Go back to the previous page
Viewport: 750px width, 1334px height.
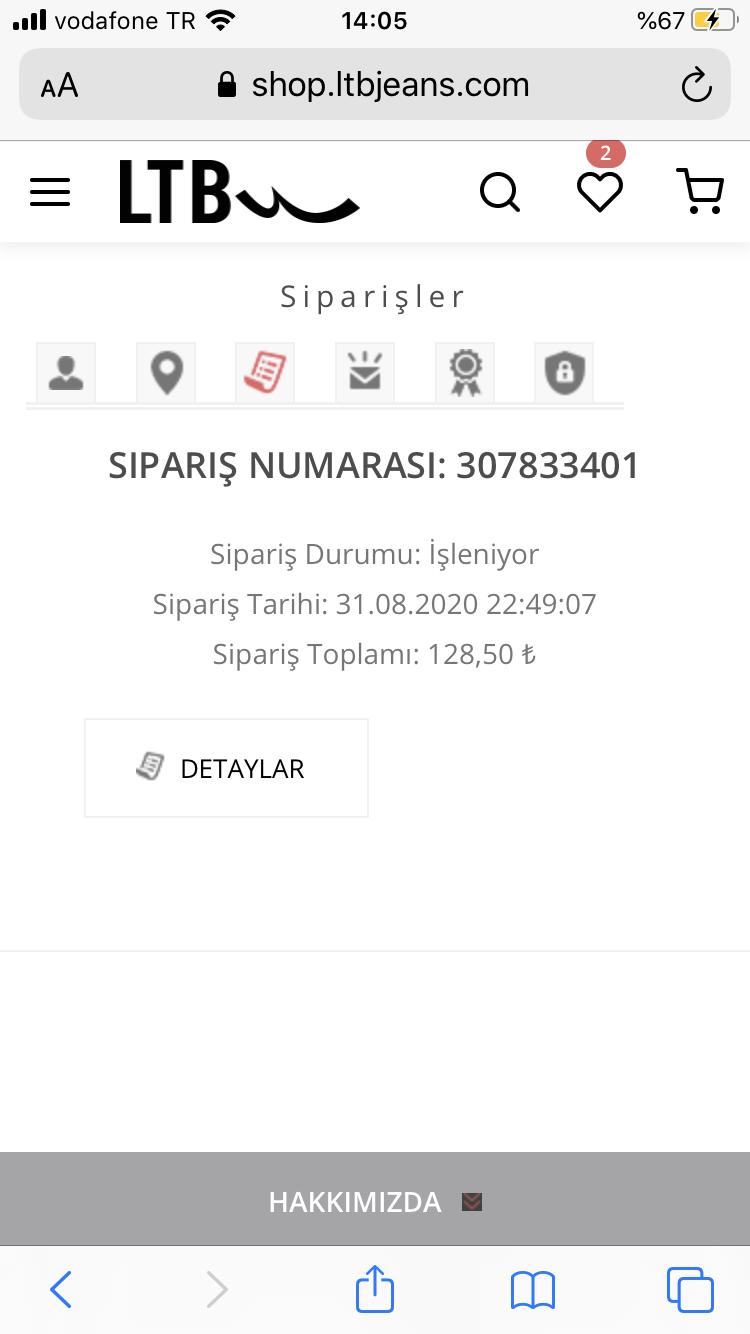tap(61, 1290)
